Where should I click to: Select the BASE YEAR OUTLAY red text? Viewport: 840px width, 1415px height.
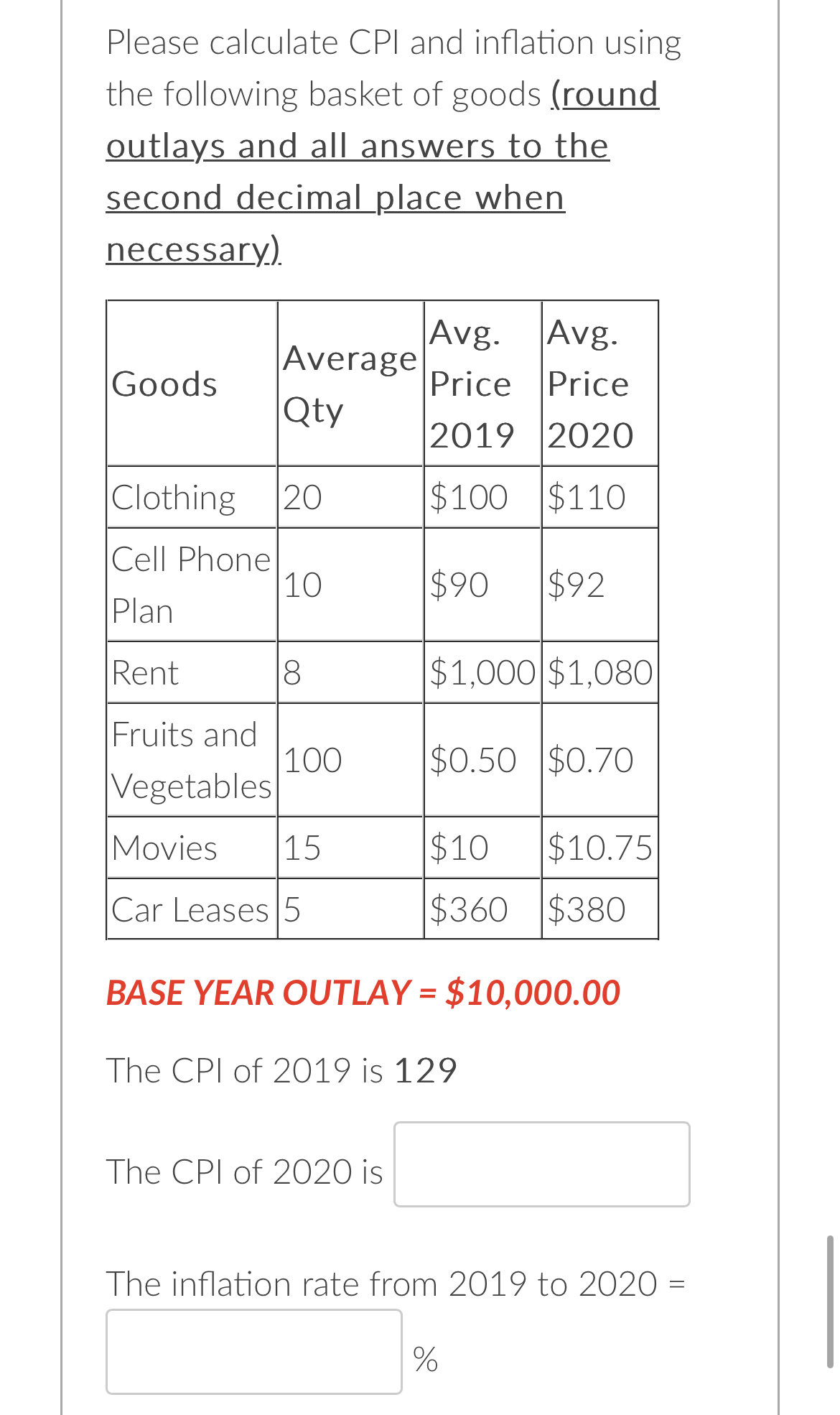pyautogui.click(x=362, y=993)
